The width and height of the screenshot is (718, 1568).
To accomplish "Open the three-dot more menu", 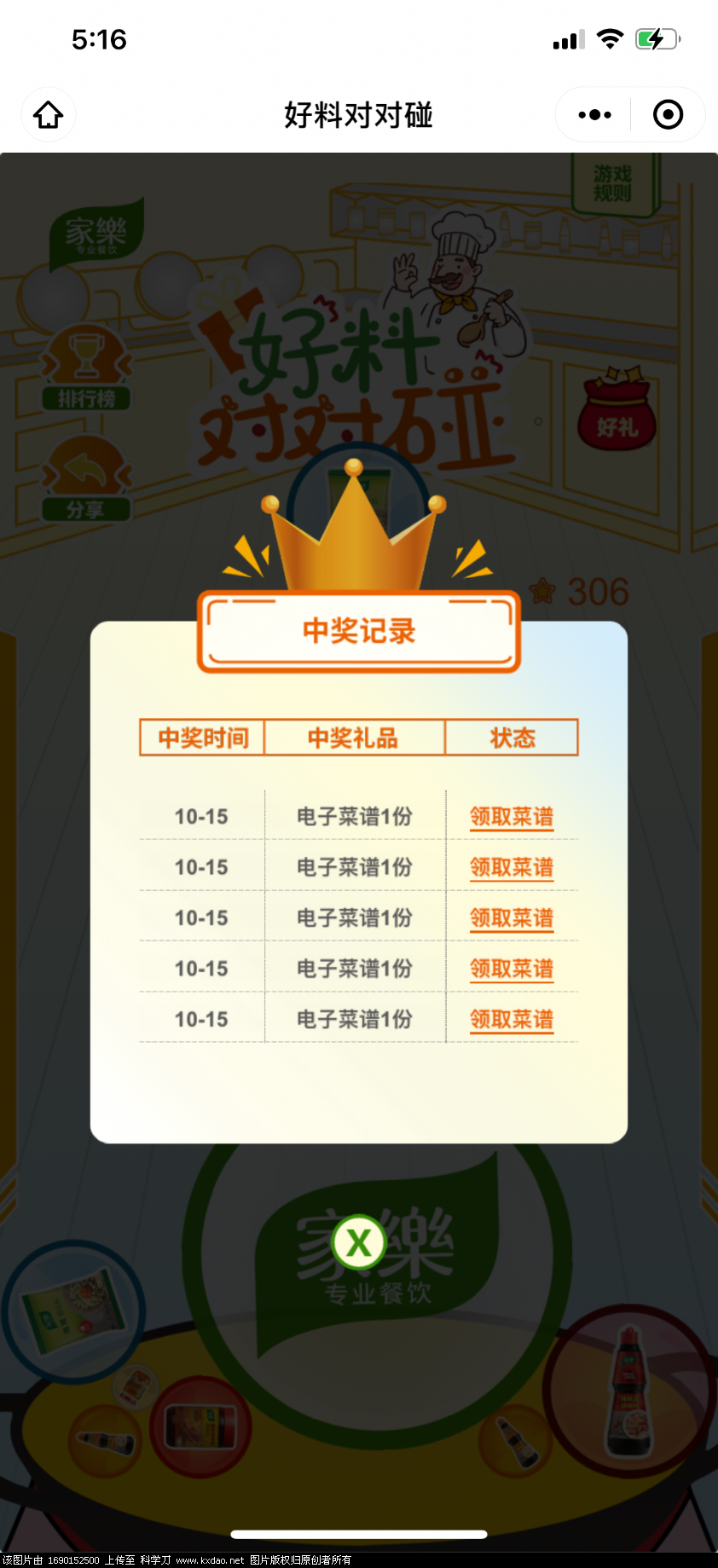I will pos(594,114).
